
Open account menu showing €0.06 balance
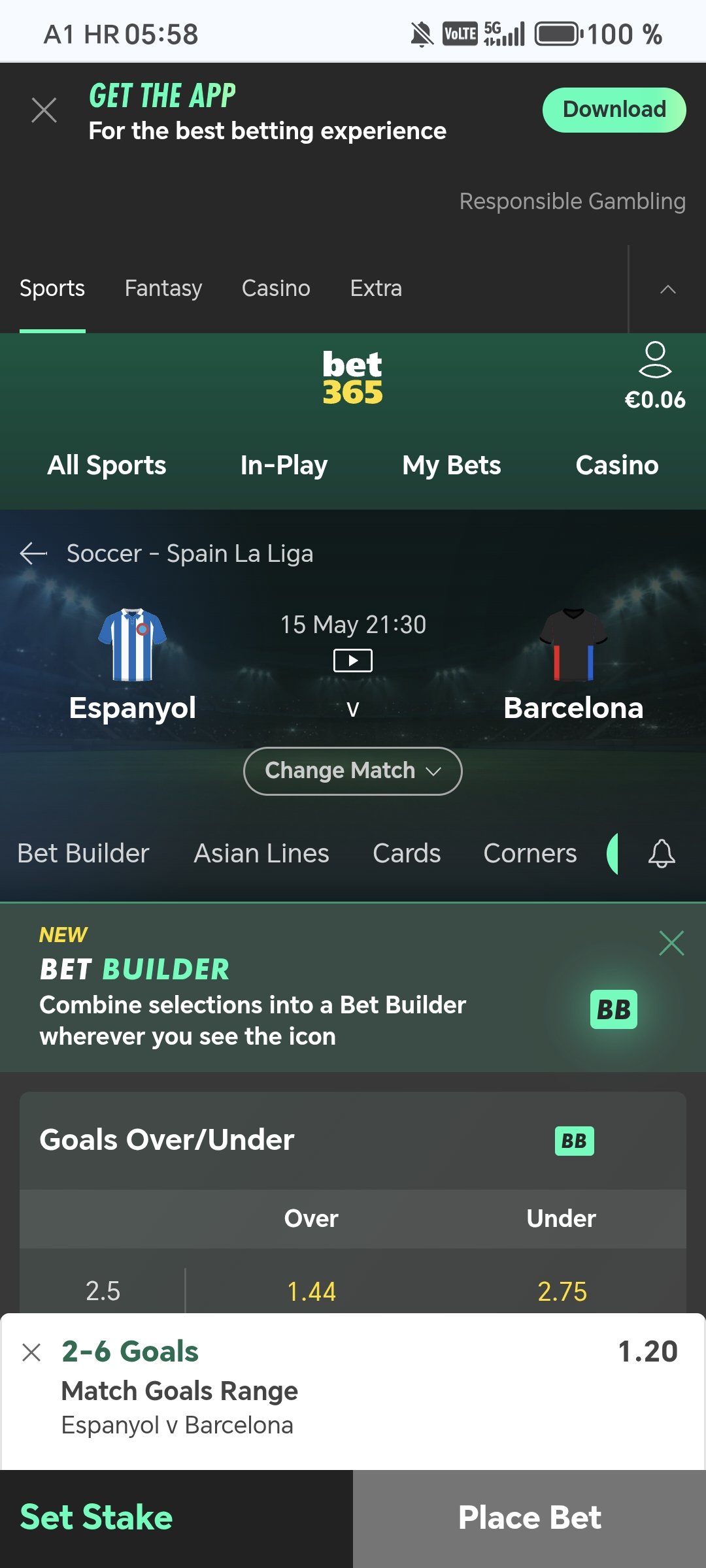click(655, 377)
